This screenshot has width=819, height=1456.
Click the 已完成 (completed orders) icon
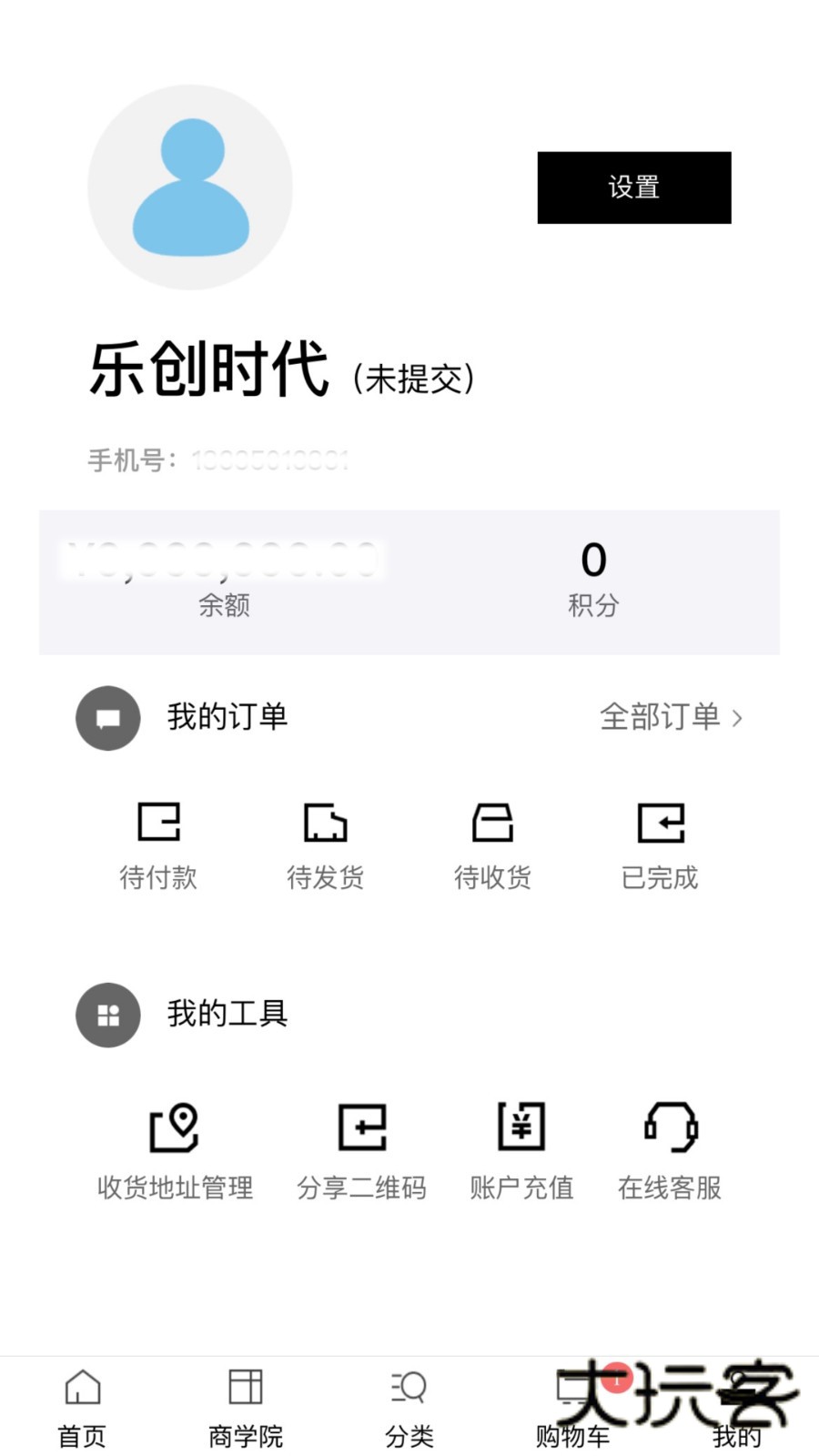coord(660,824)
